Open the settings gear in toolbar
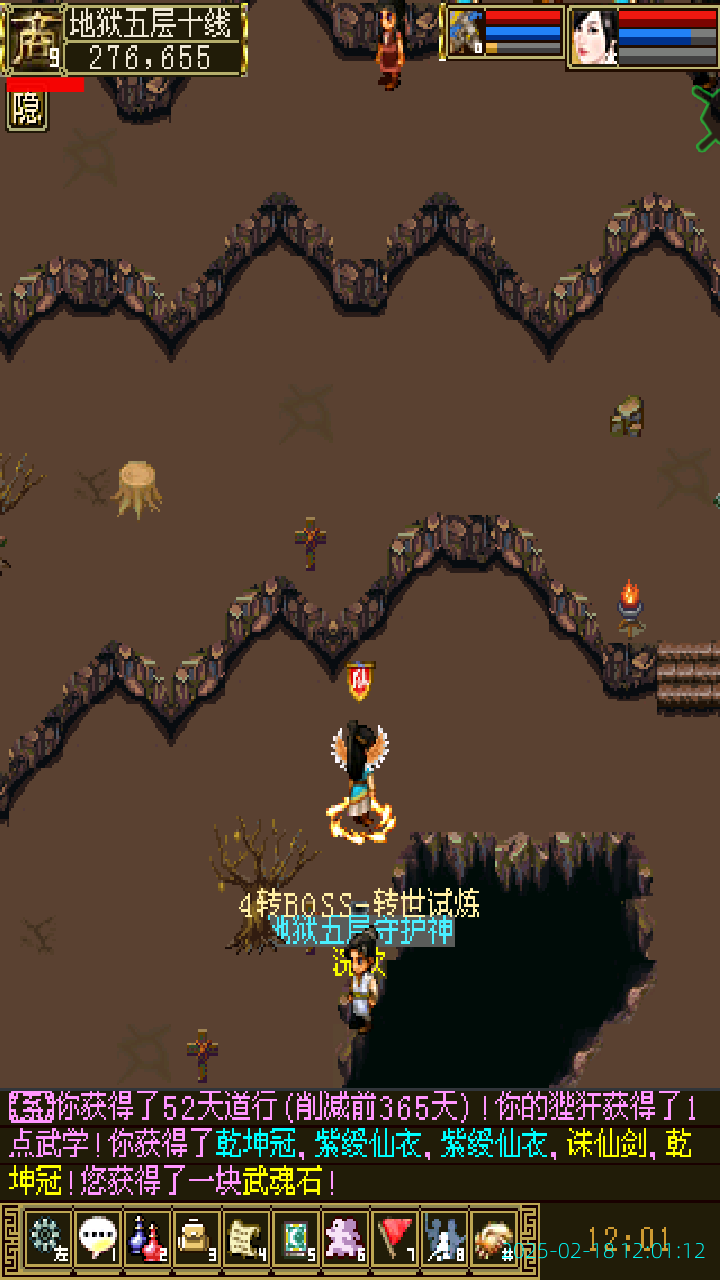 point(48,1239)
